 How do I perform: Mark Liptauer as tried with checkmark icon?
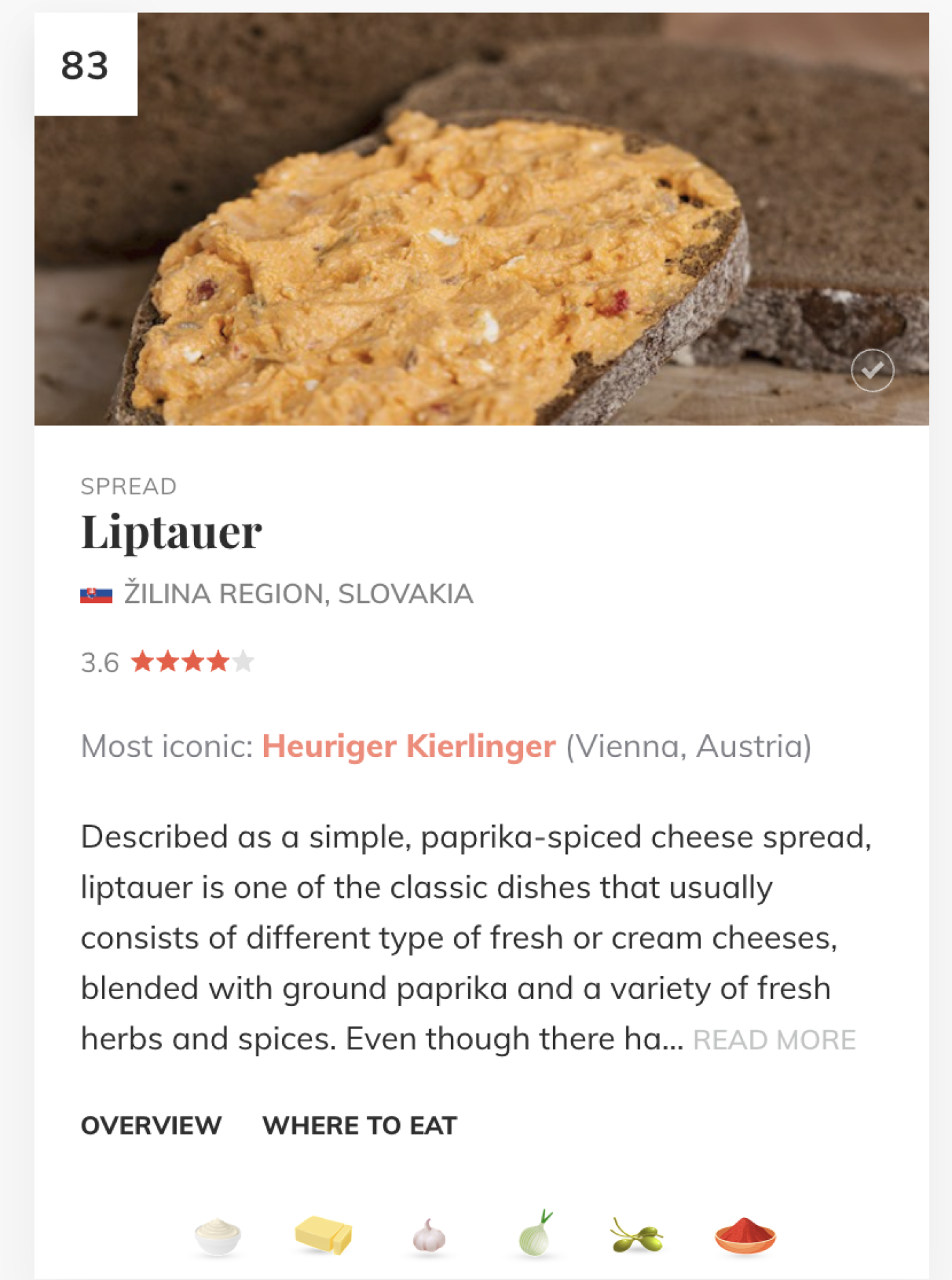pyautogui.click(x=872, y=371)
